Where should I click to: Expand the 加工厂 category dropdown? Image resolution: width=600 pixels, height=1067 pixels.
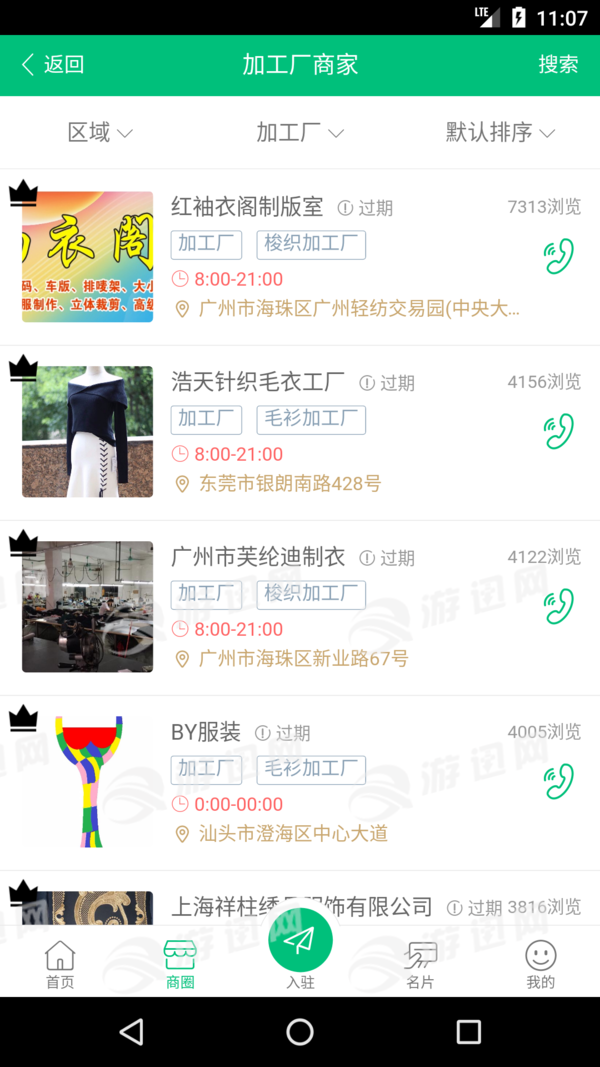(x=300, y=132)
